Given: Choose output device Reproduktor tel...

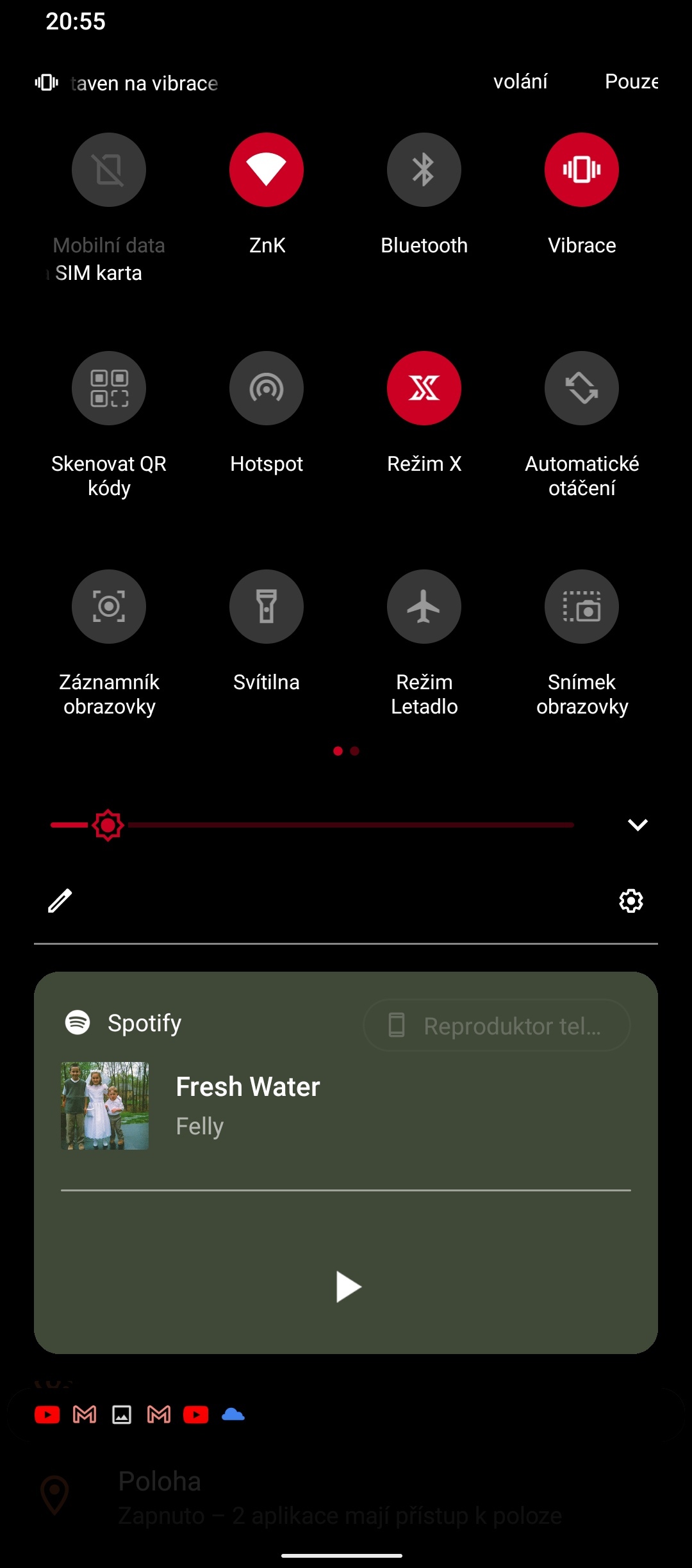Looking at the screenshot, I should coord(497,1025).
